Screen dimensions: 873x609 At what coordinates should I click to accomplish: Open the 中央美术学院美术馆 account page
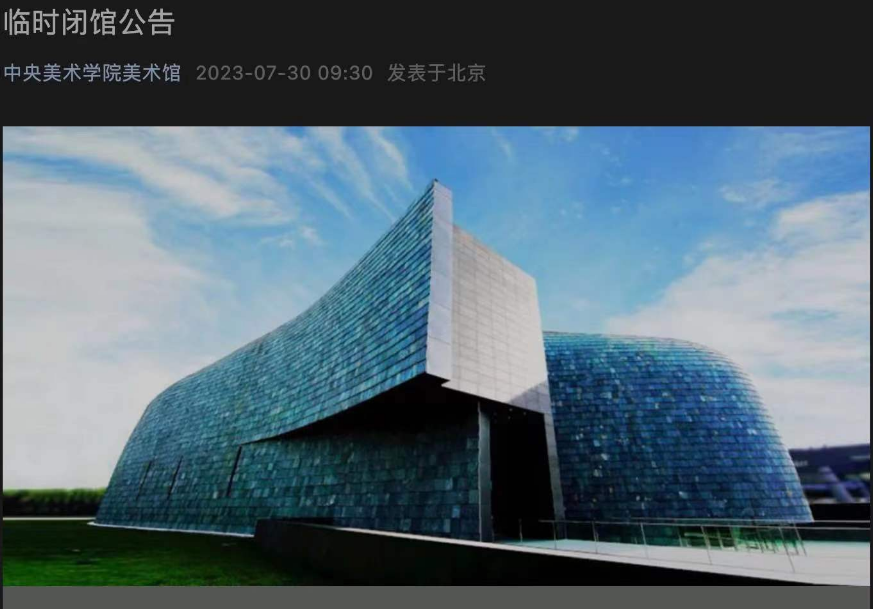92,73
